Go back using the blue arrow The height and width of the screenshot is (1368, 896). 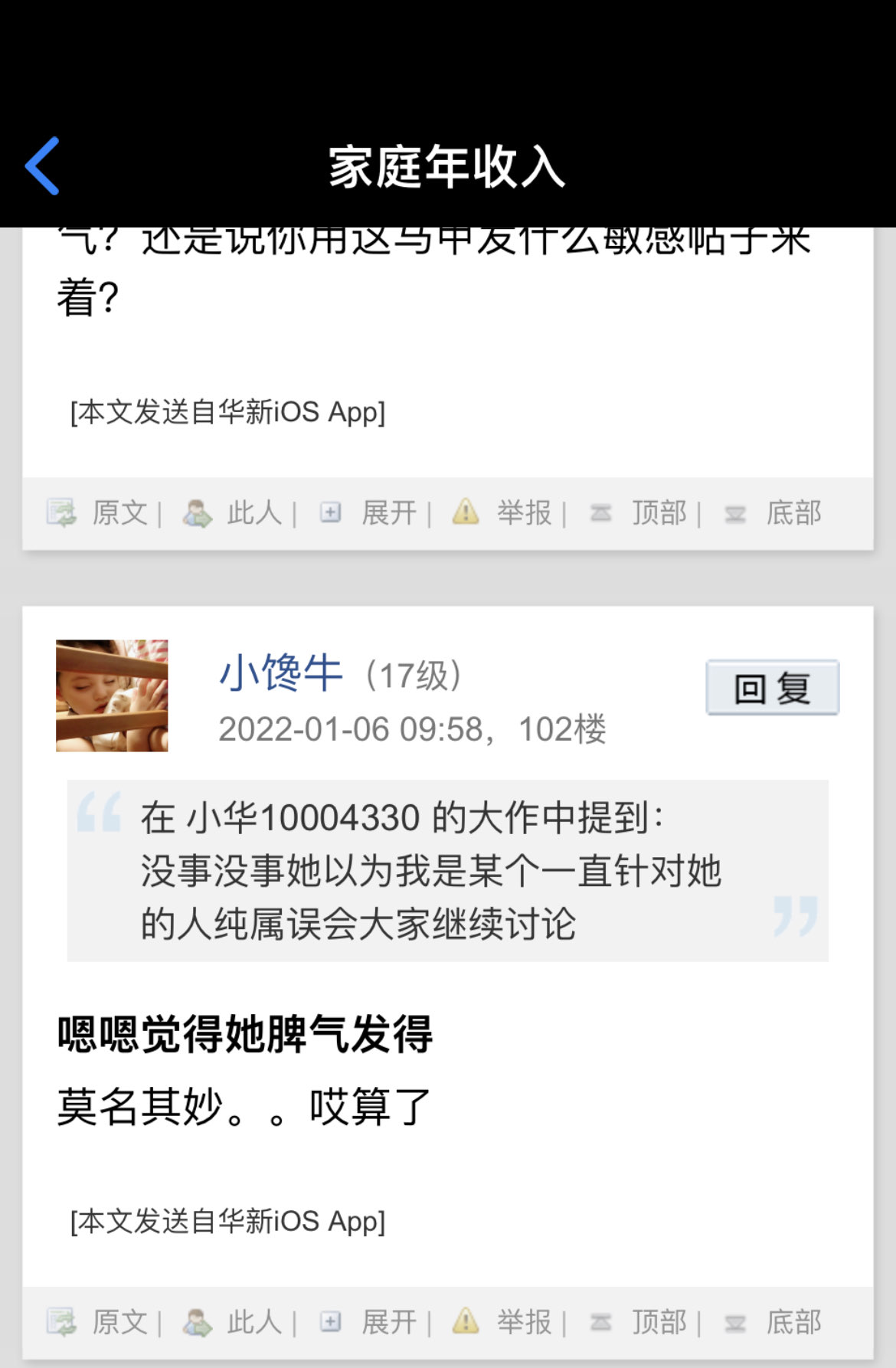(x=43, y=166)
